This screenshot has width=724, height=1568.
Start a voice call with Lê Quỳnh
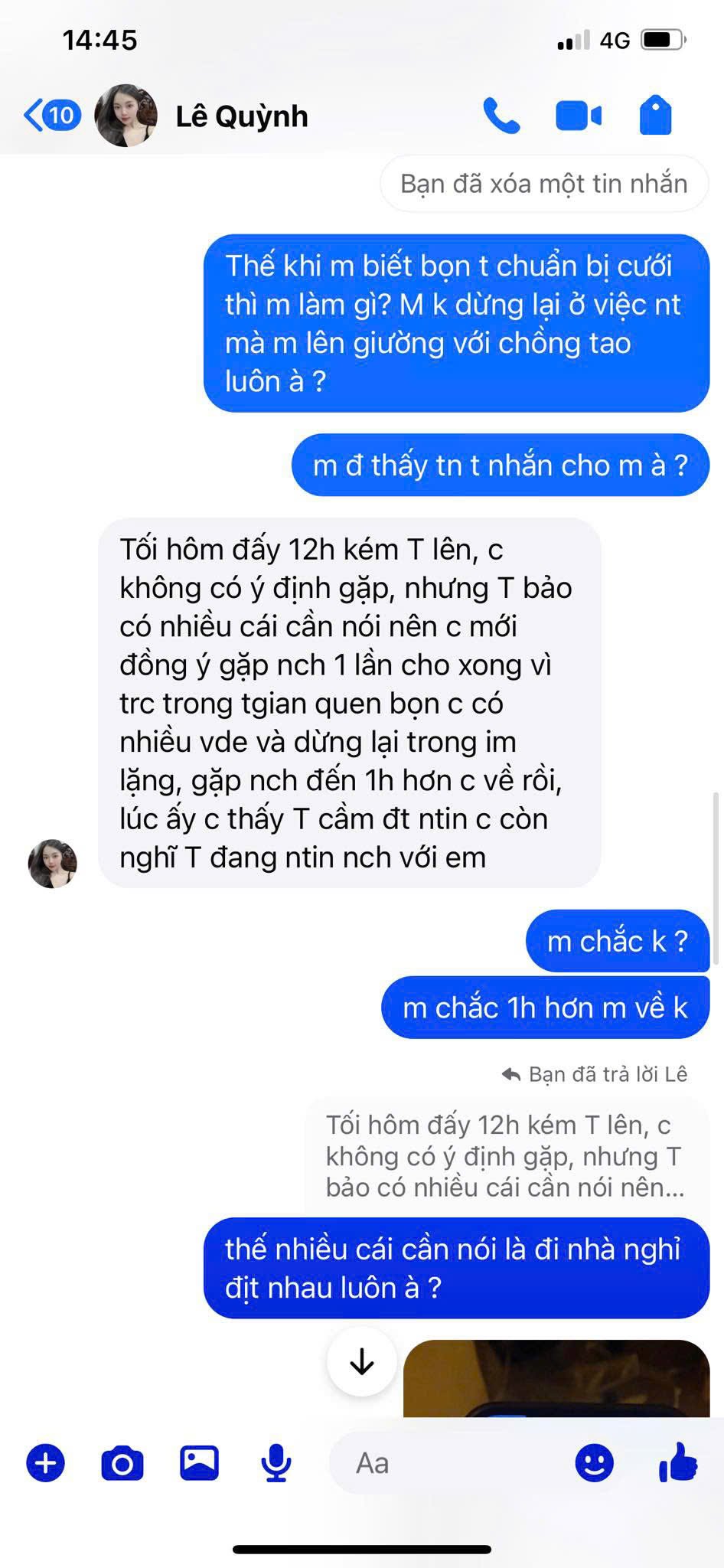pos(501,116)
